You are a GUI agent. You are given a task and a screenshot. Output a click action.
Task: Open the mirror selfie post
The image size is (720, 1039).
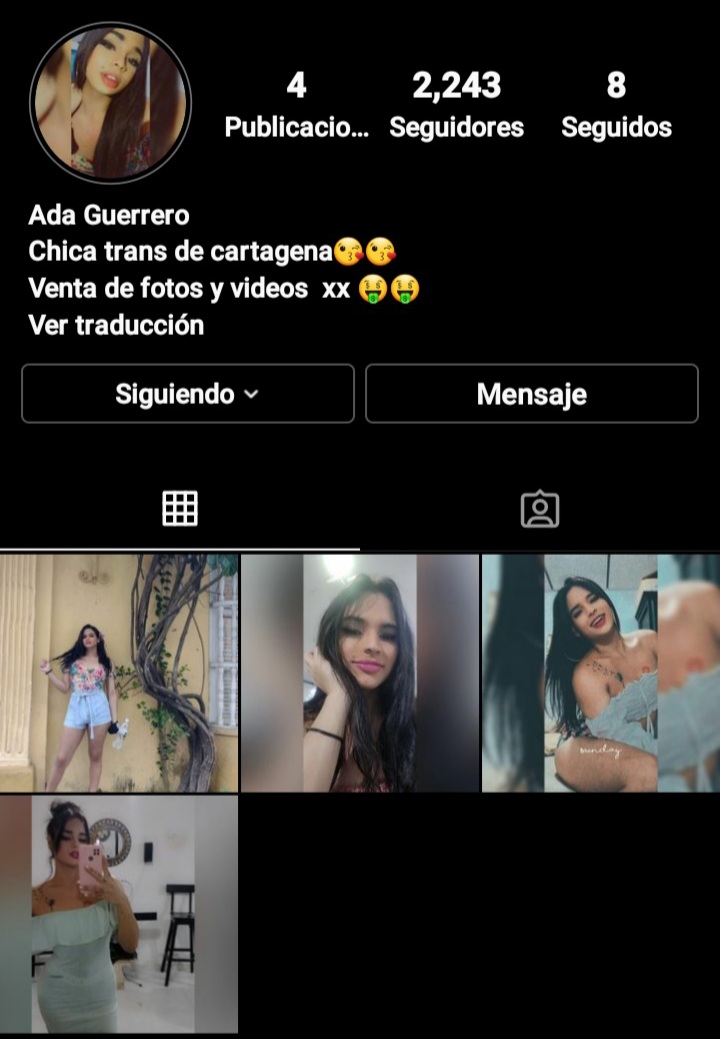point(119,914)
